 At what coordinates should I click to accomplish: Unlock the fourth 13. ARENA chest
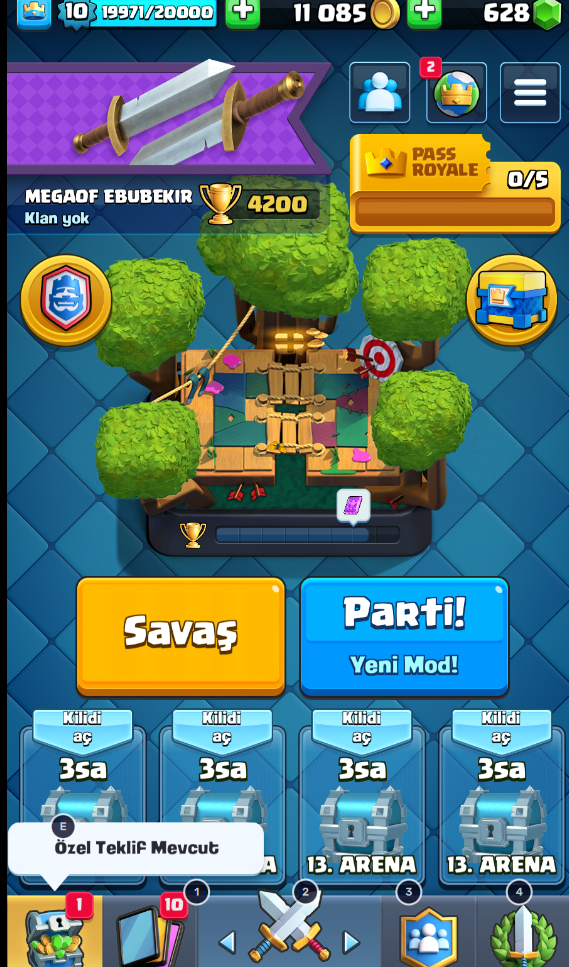(x=501, y=797)
